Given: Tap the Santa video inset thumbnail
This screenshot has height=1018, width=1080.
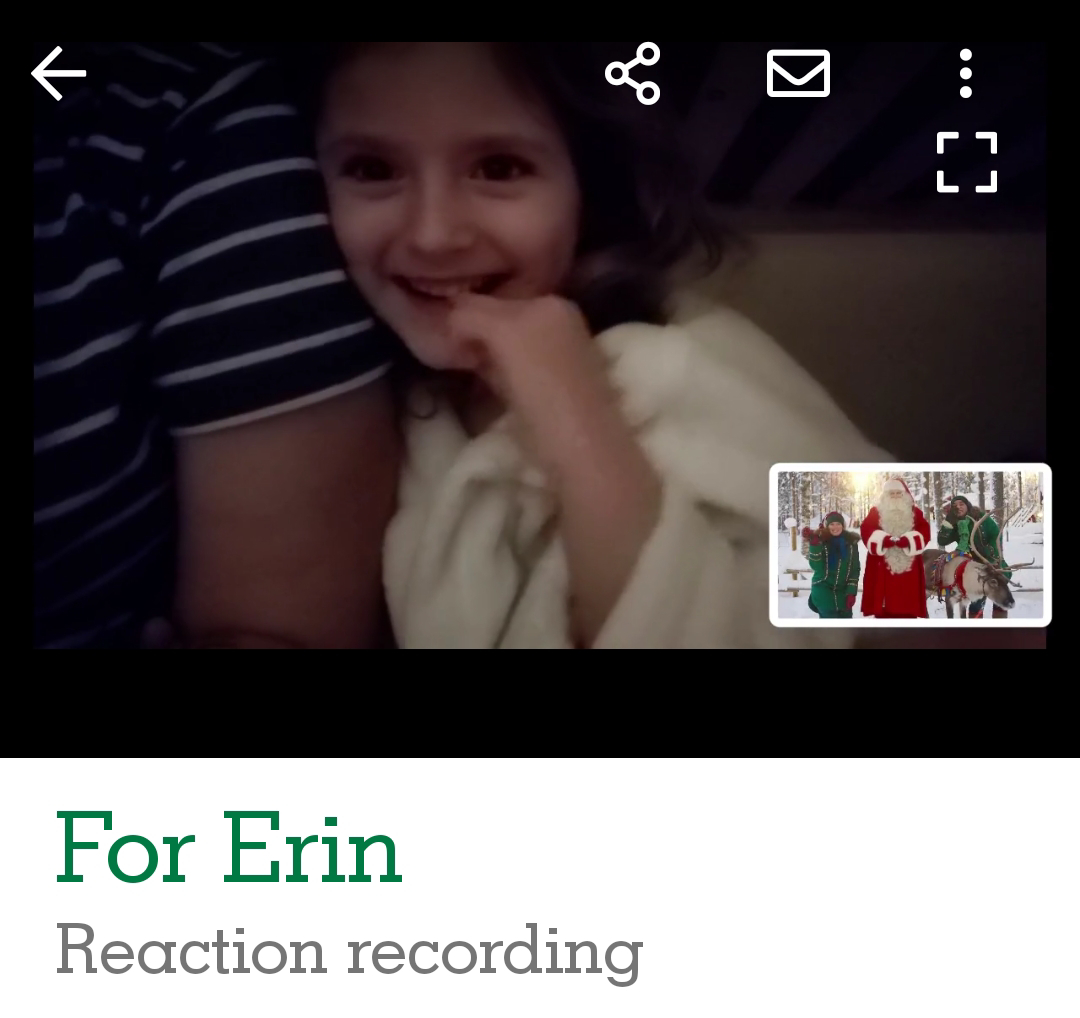Looking at the screenshot, I should point(910,545).
